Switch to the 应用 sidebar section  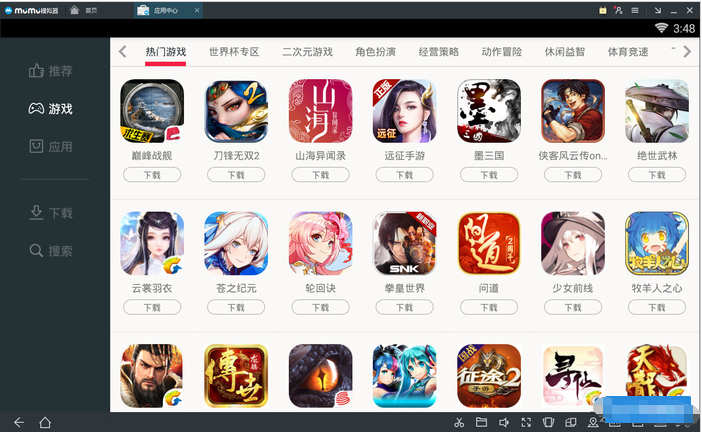pos(52,146)
